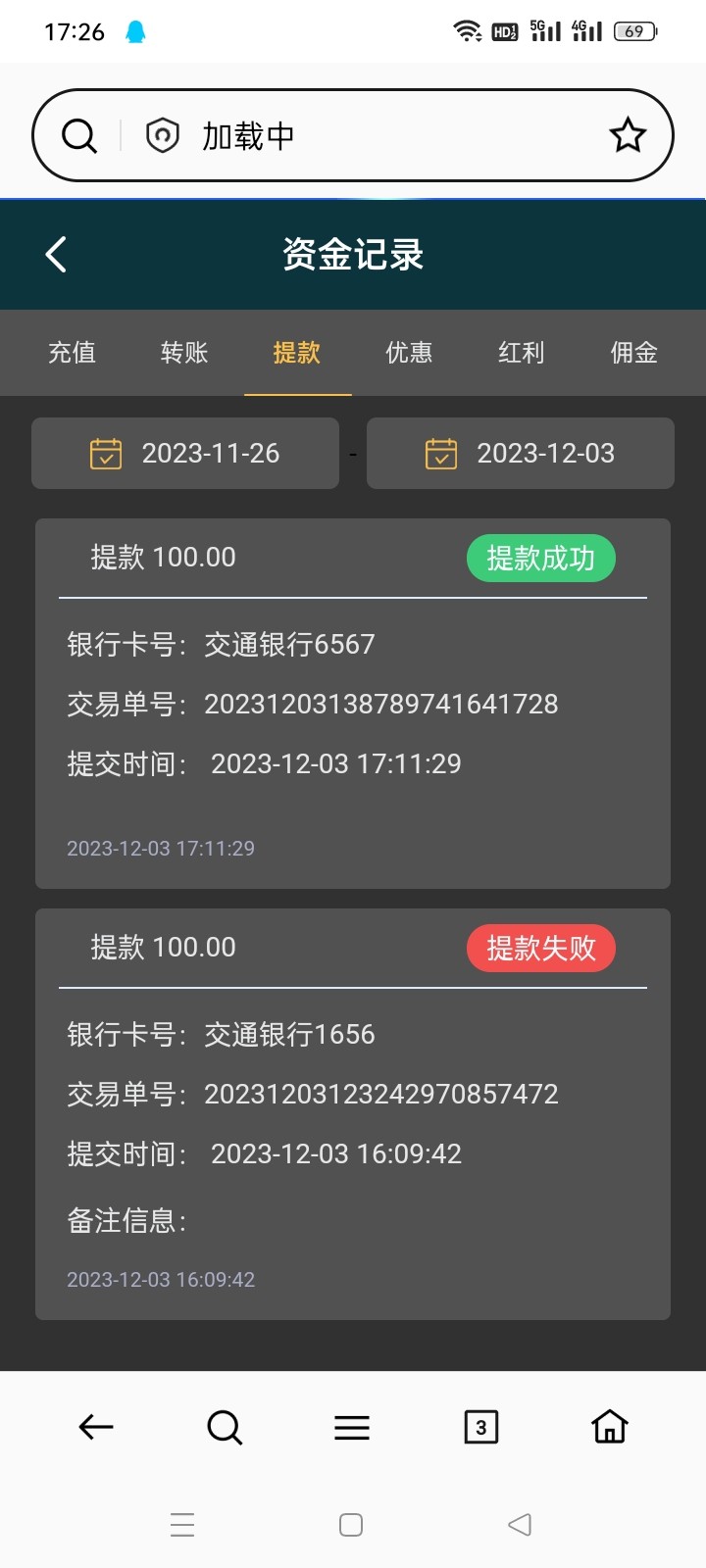Viewport: 706px width, 1568px height.
Task: Show the 3 open browser tabs
Action: coord(480,1427)
